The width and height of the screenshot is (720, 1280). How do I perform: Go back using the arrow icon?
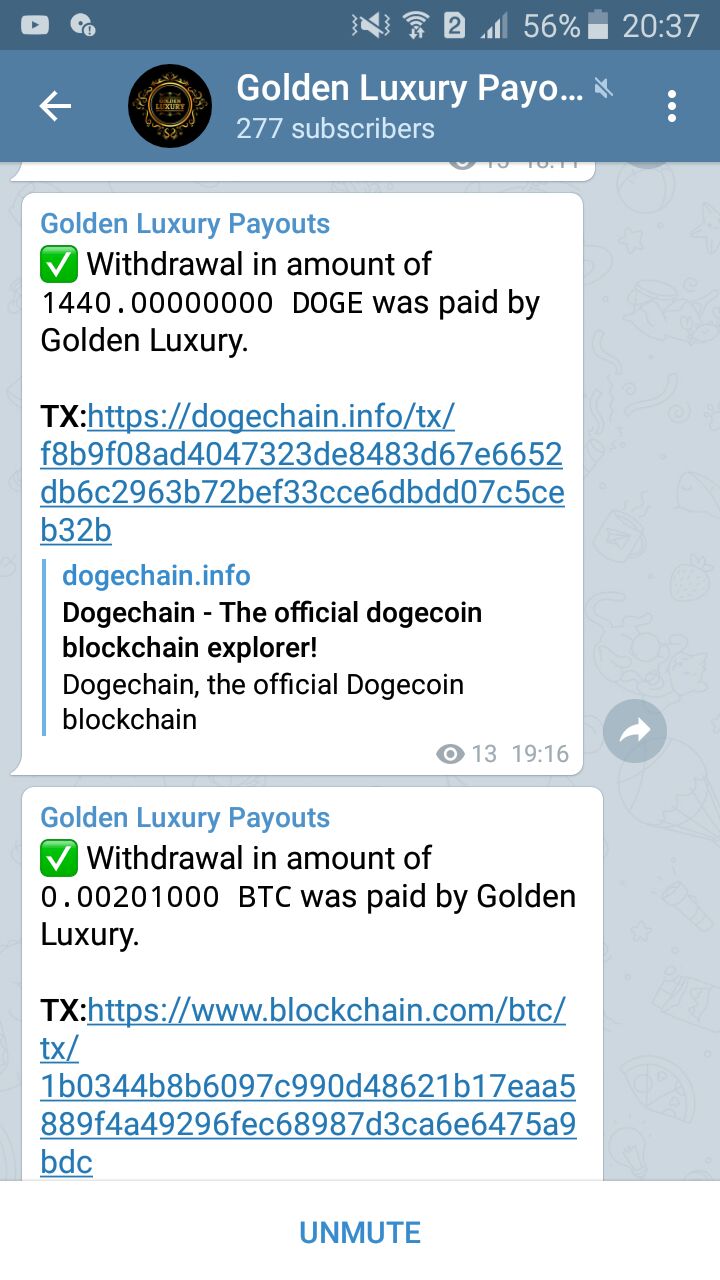(x=55, y=106)
